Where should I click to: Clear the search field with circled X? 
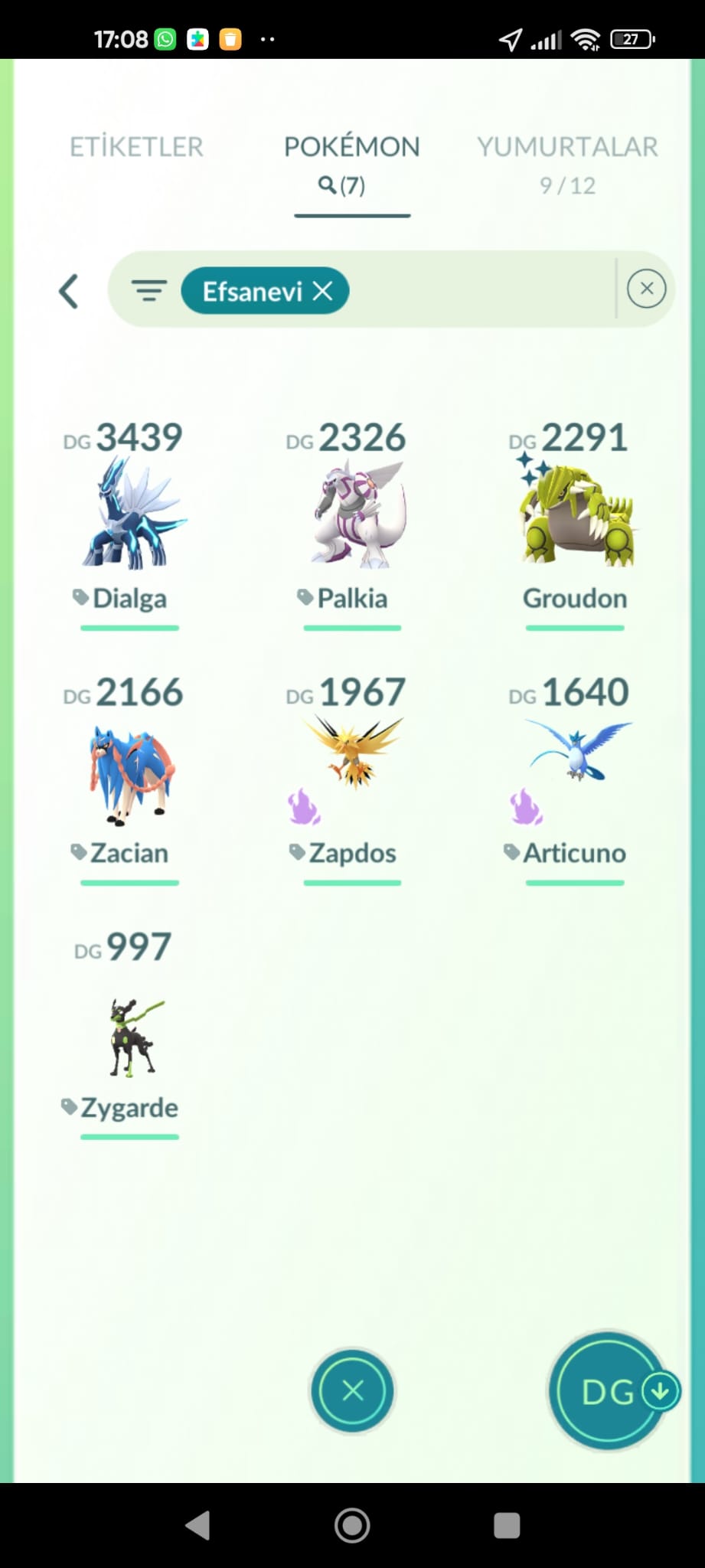(646, 289)
